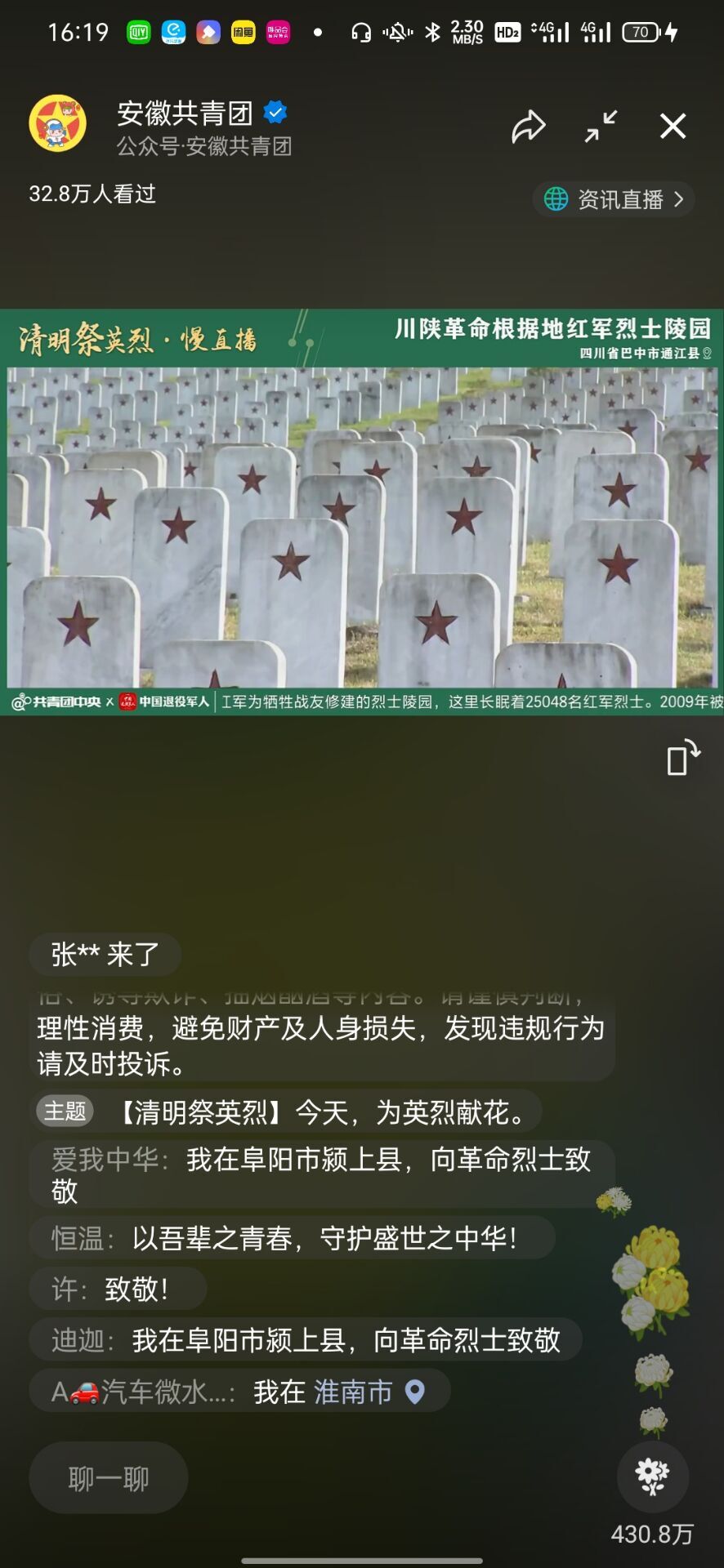Share this livestream
Image resolution: width=724 pixels, height=1568 pixels.
coord(528,127)
